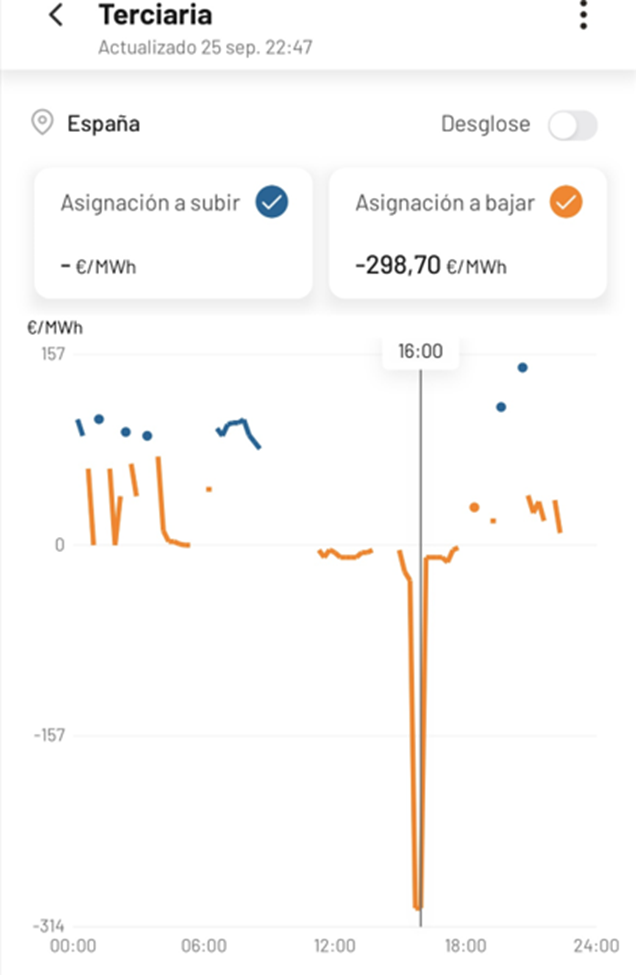Uncheck the Asignación a subir series
Image resolution: width=636 pixels, height=975 pixels.
271,202
